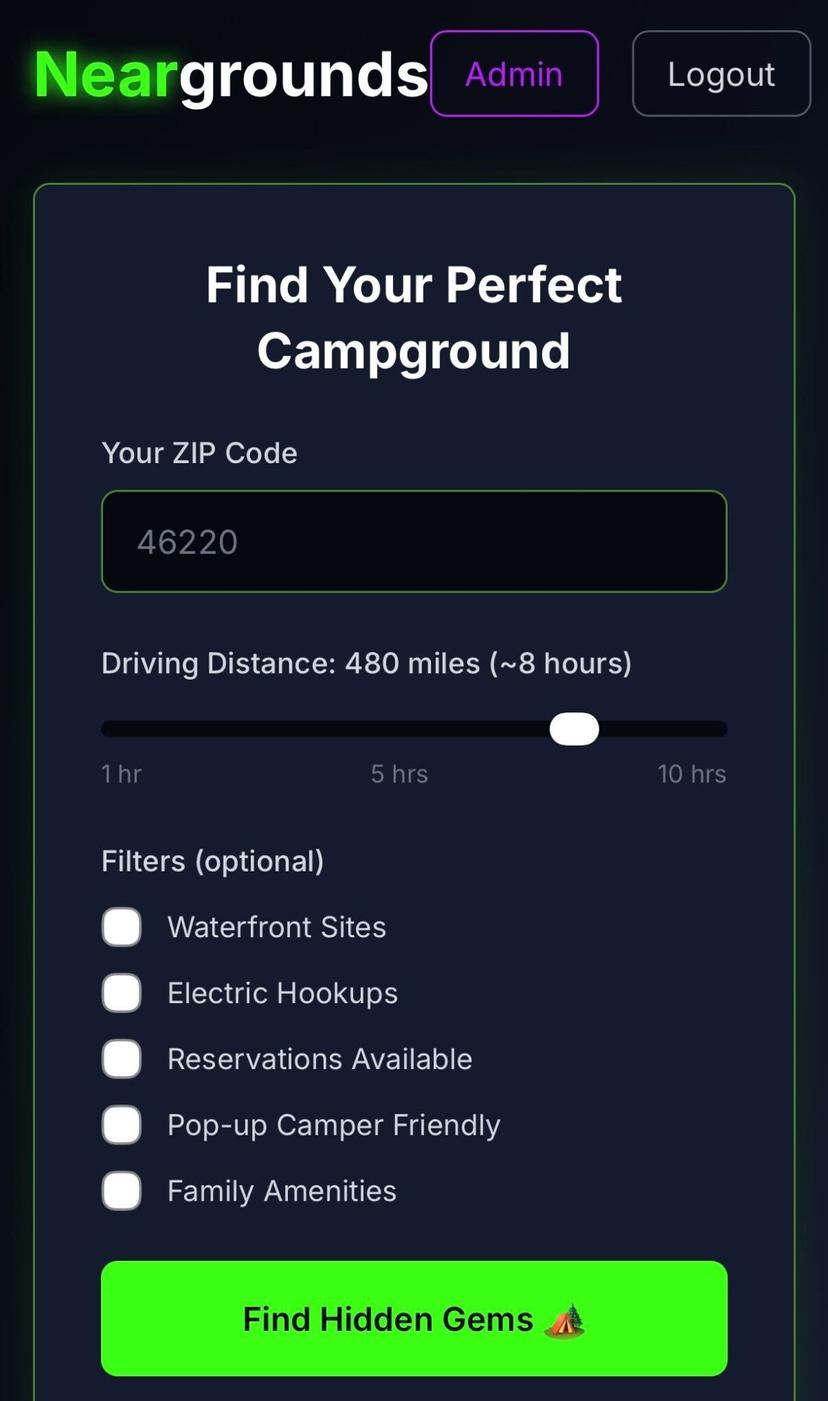Image resolution: width=828 pixels, height=1401 pixels.
Task: Enable Pop-up Camper Friendly filter
Action: click(x=120, y=1124)
